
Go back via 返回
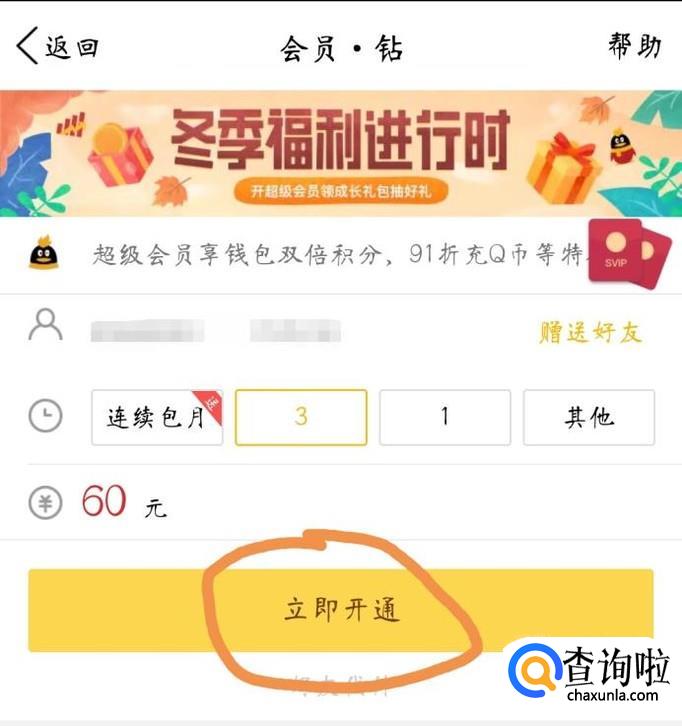58,47
